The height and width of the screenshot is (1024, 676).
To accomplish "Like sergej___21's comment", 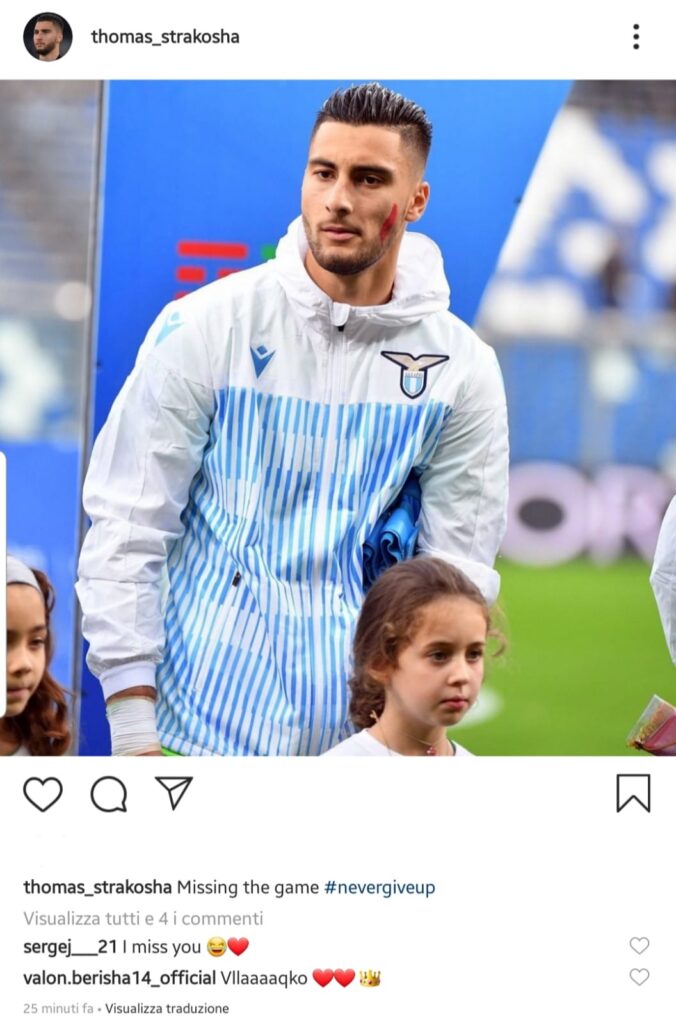I will (638, 946).
